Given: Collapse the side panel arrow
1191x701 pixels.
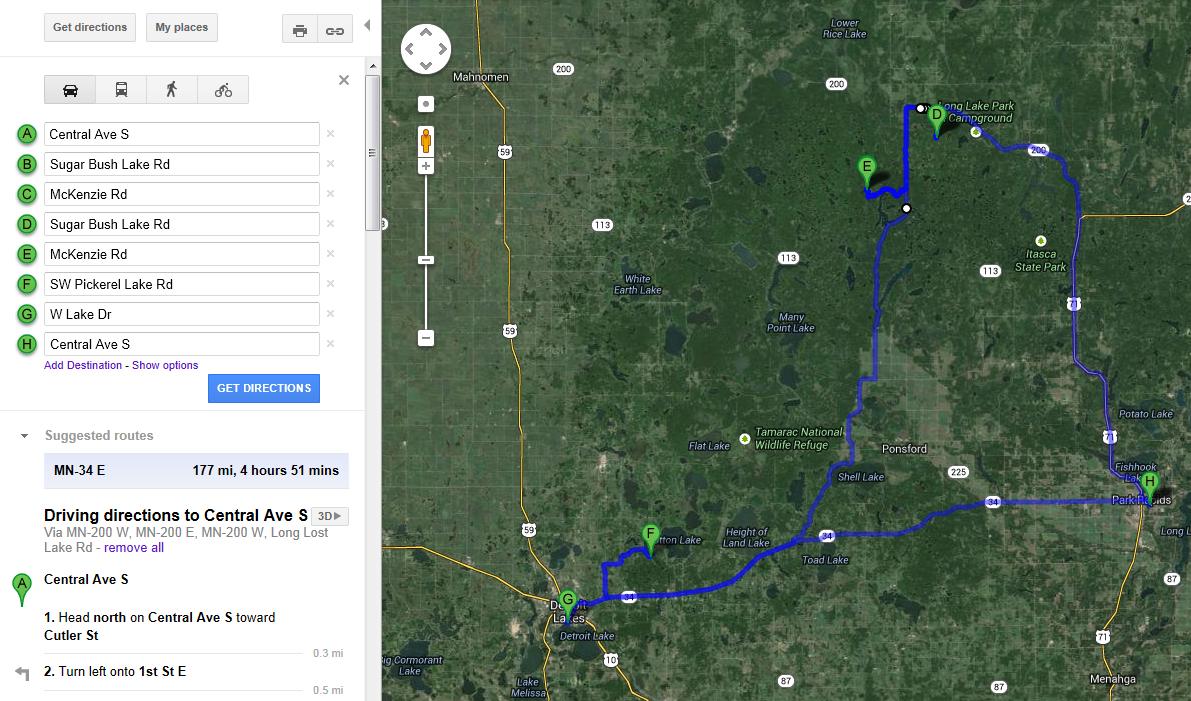Looking at the screenshot, I should pyautogui.click(x=367, y=25).
